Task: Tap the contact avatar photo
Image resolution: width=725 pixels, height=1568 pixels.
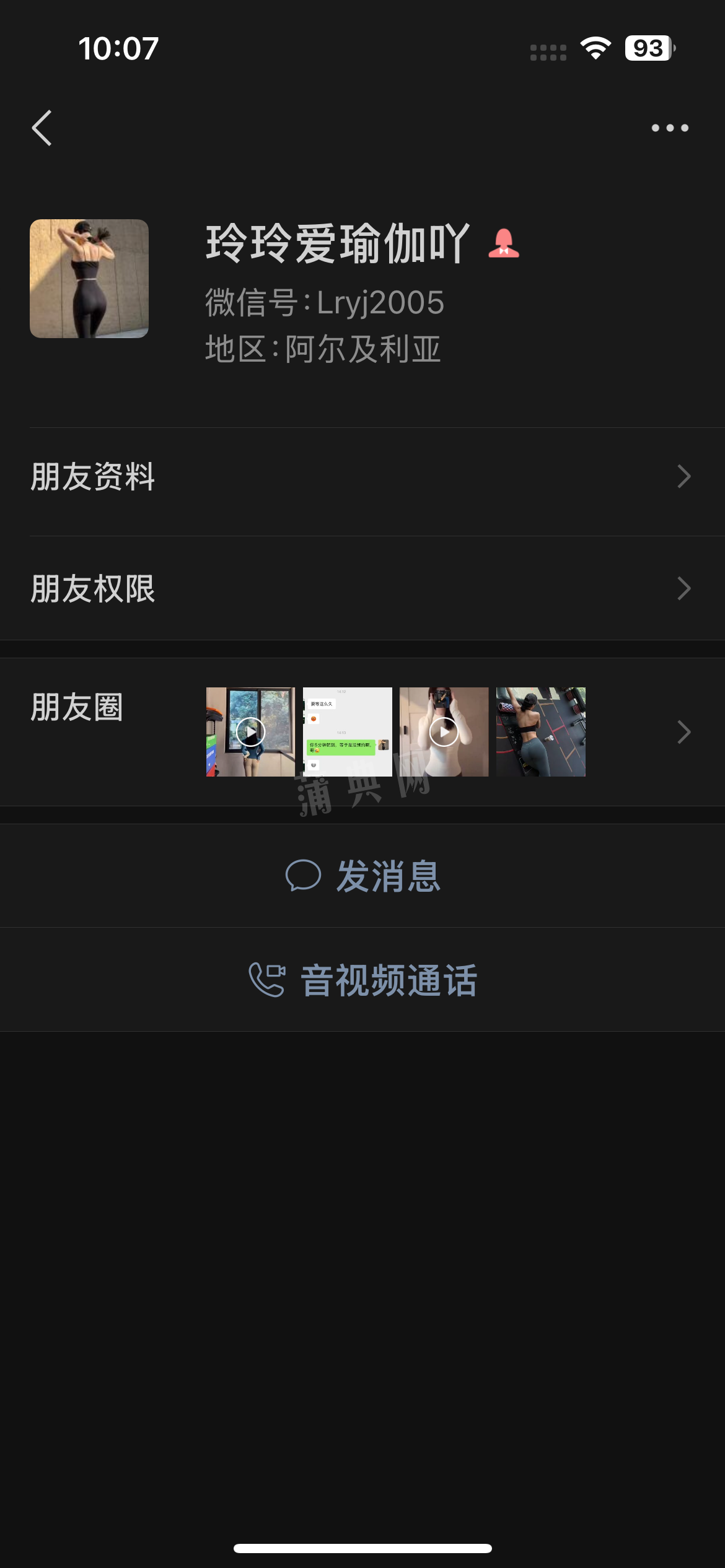Action: tap(90, 278)
